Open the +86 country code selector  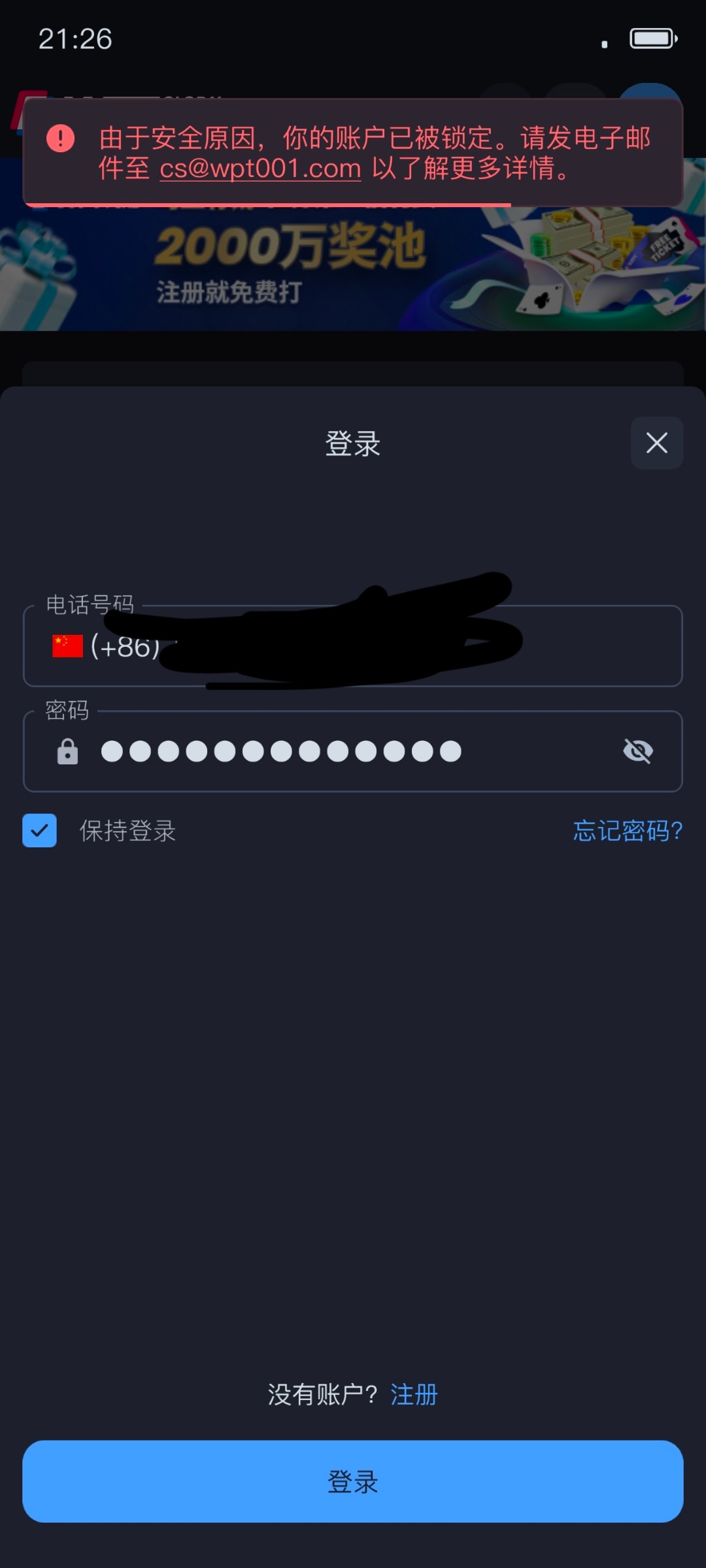pyautogui.click(x=105, y=646)
